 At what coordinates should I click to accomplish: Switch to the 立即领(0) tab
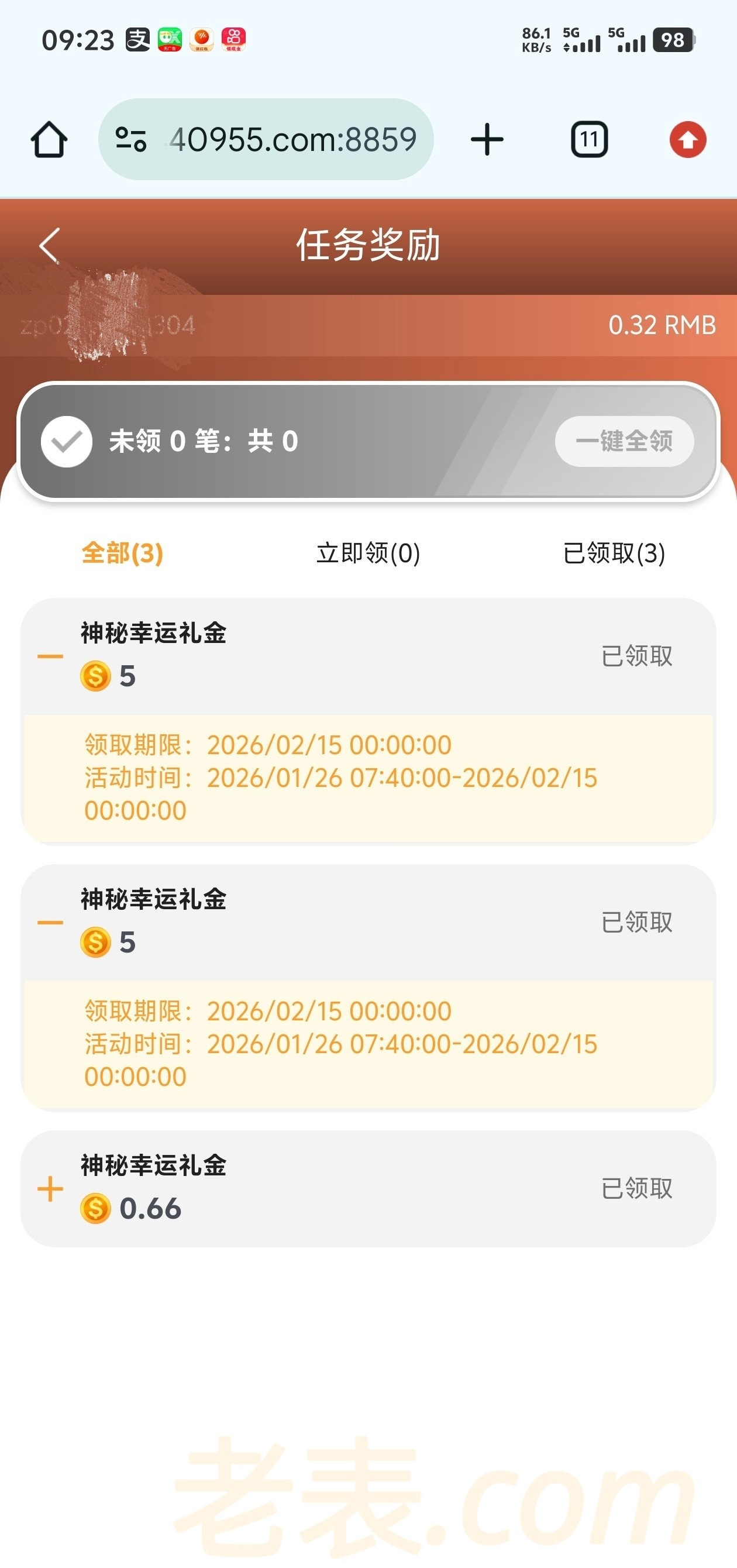[x=368, y=553]
